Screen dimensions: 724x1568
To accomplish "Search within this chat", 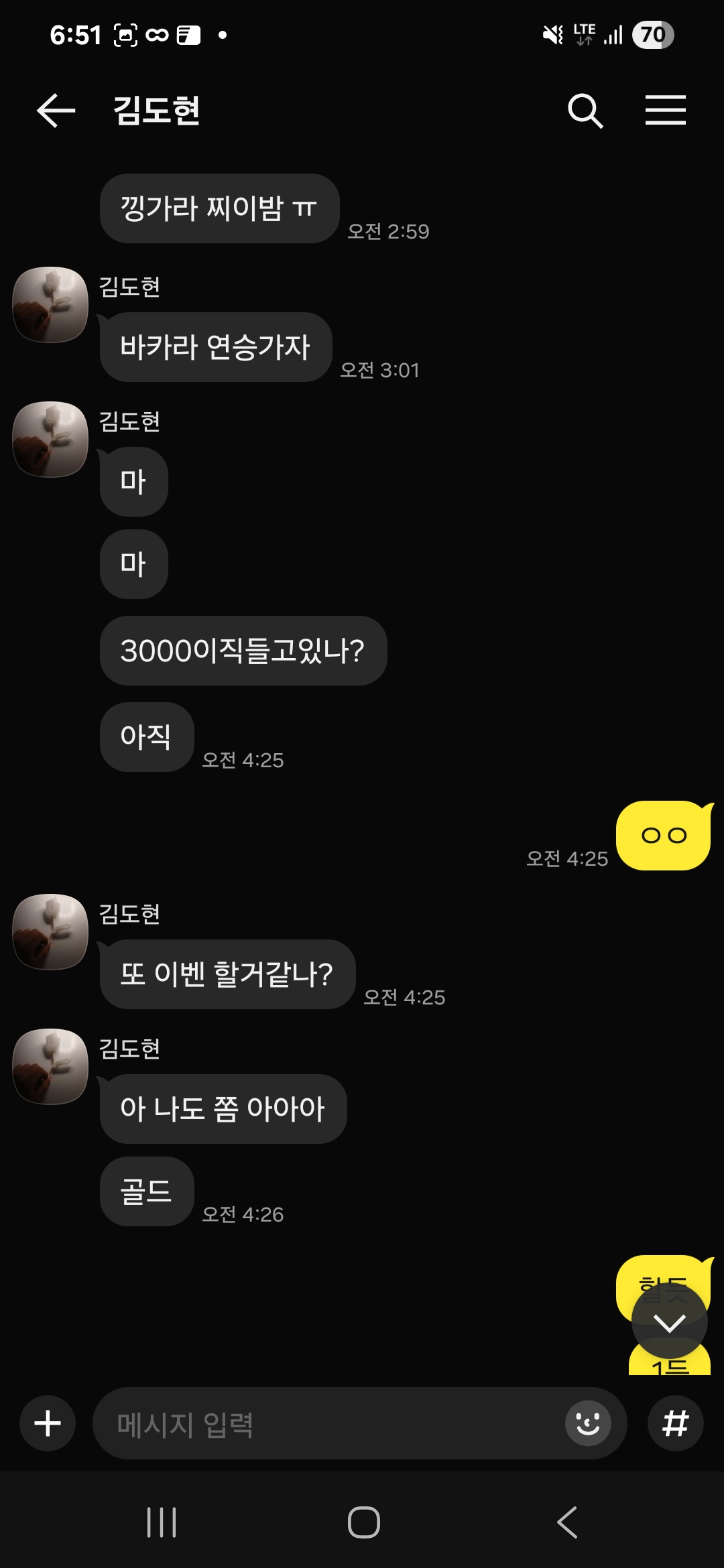I will coord(585,111).
